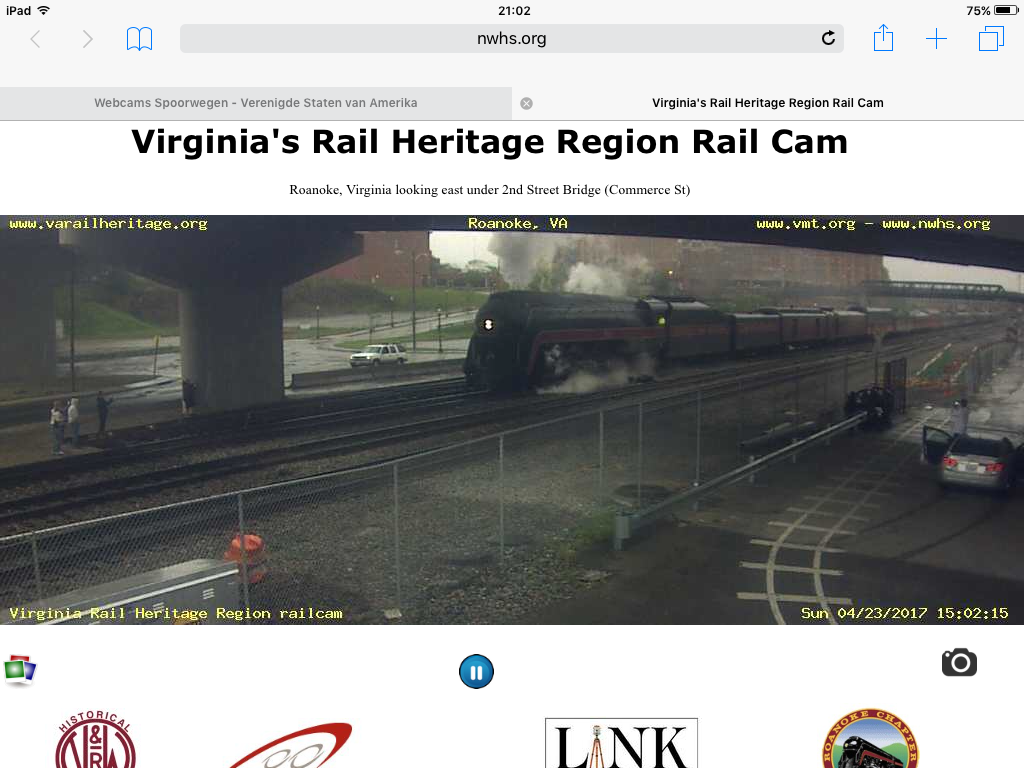Image resolution: width=1024 pixels, height=768 pixels.
Task: Go forward to the next page
Action: pyautogui.click(x=87, y=39)
